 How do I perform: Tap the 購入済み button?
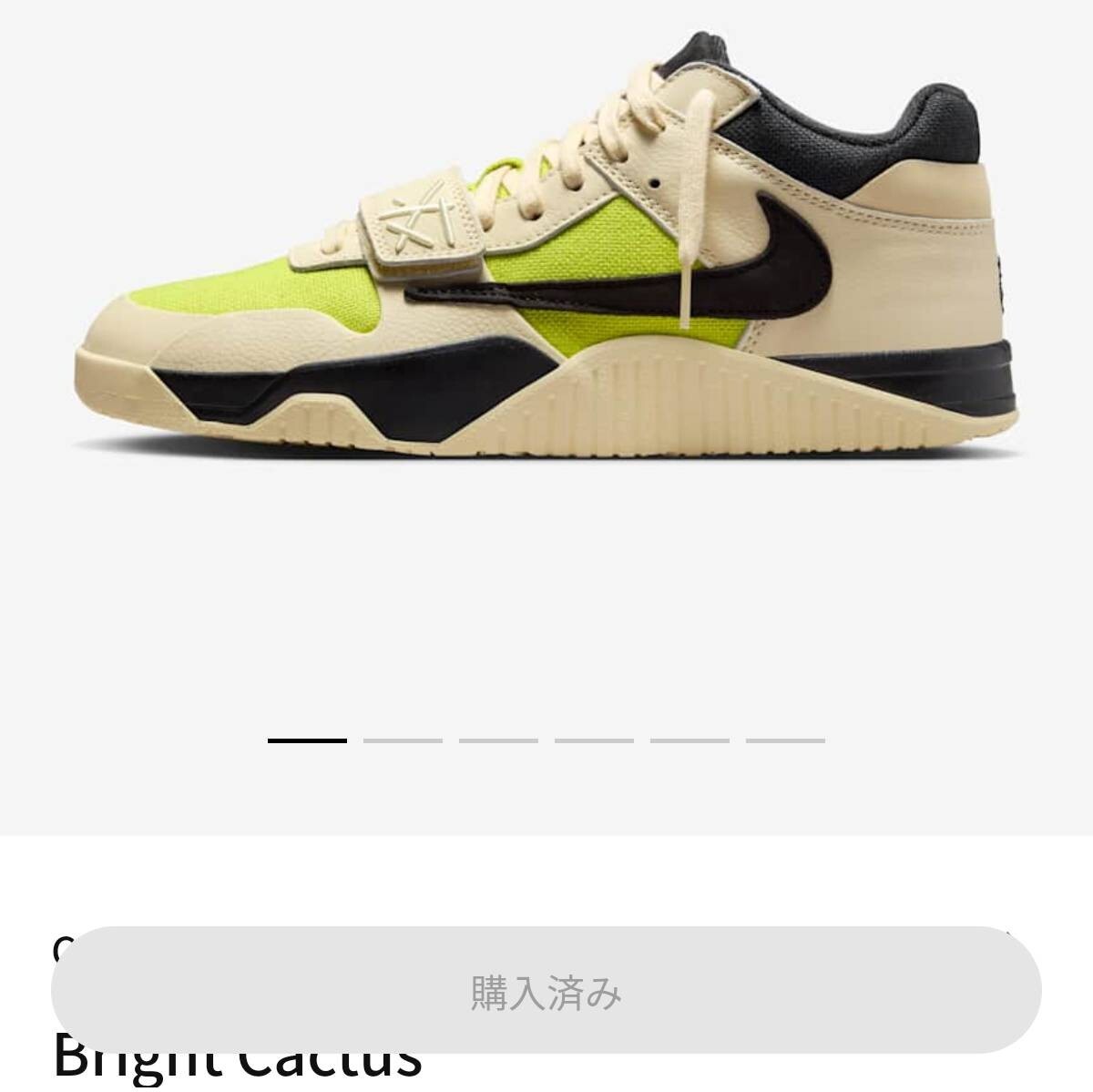(x=546, y=991)
